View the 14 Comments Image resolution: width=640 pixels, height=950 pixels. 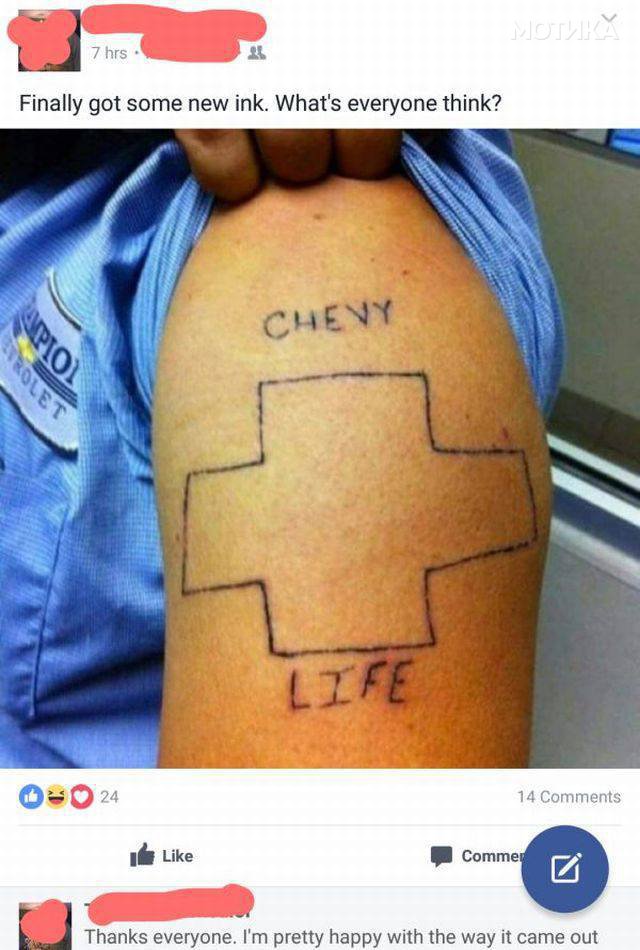568,797
